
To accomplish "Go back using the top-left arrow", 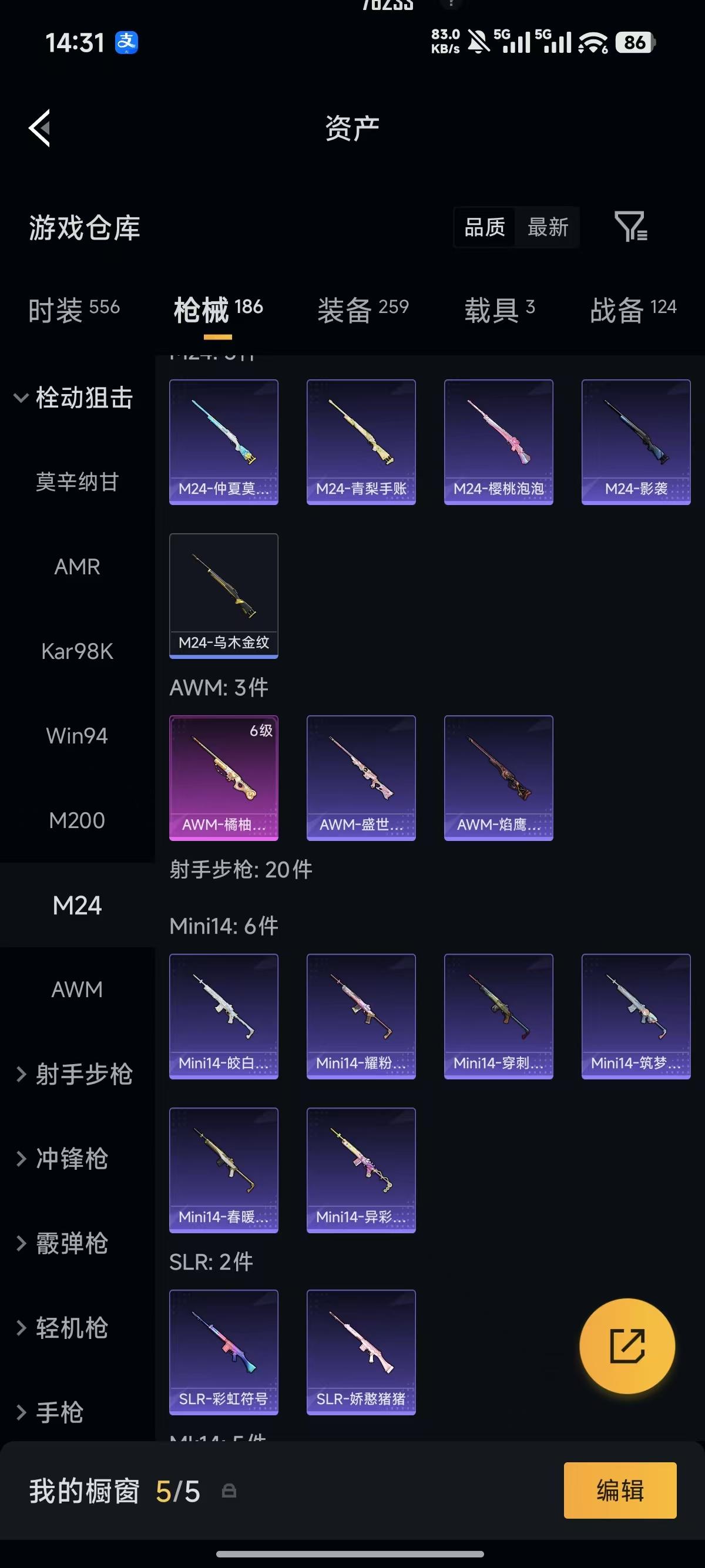I will (40, 128).
